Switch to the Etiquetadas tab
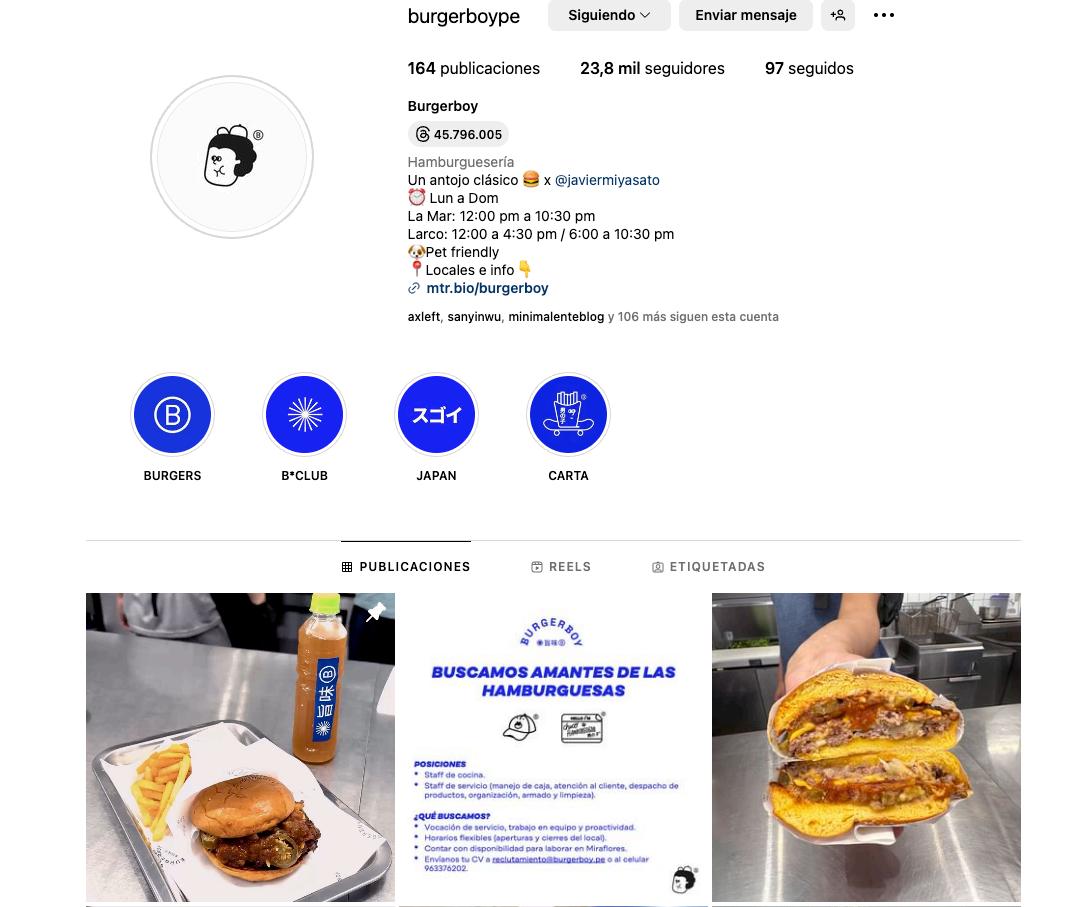 708,567
